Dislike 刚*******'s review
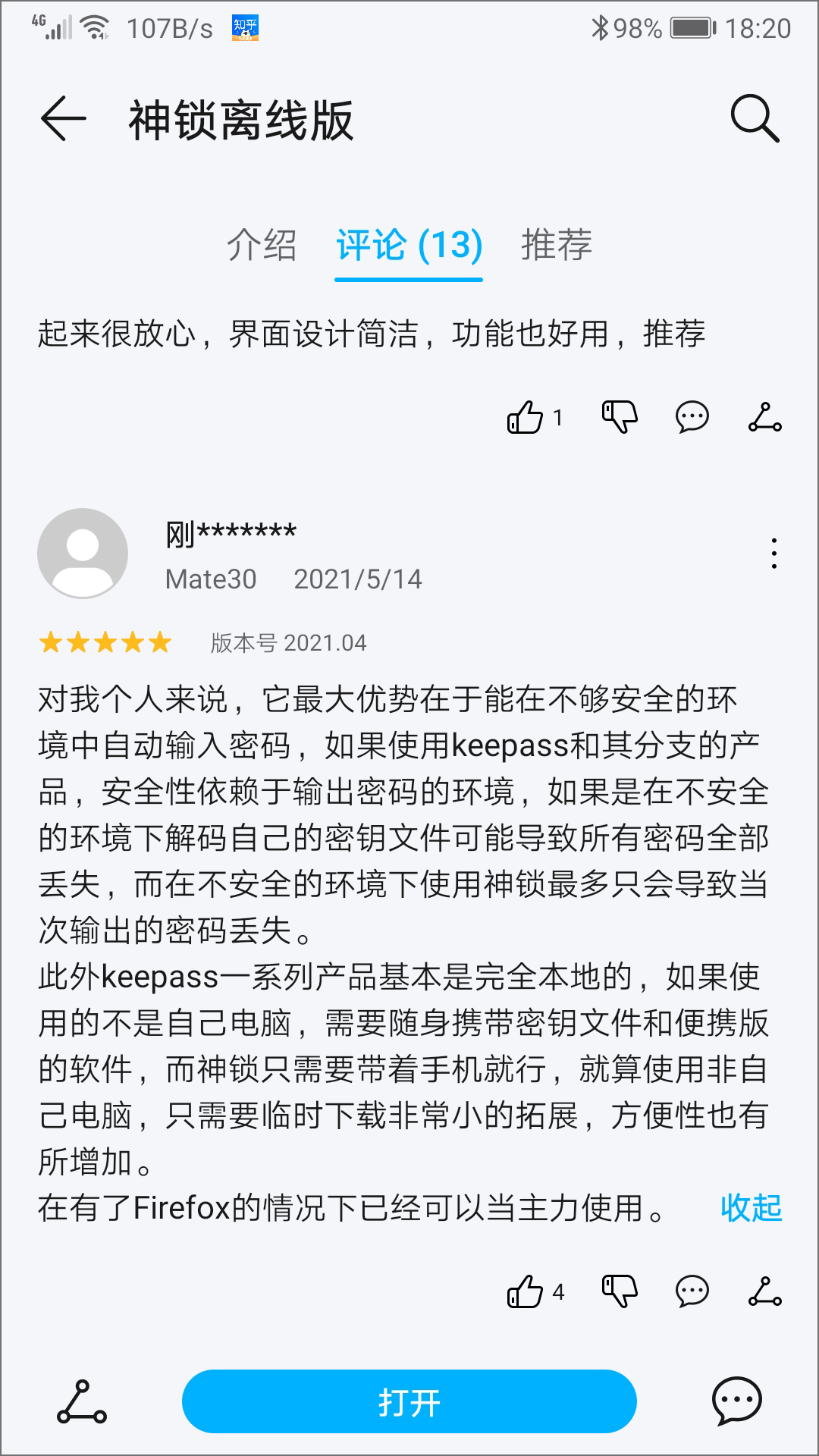 (x=620, y=1291)
